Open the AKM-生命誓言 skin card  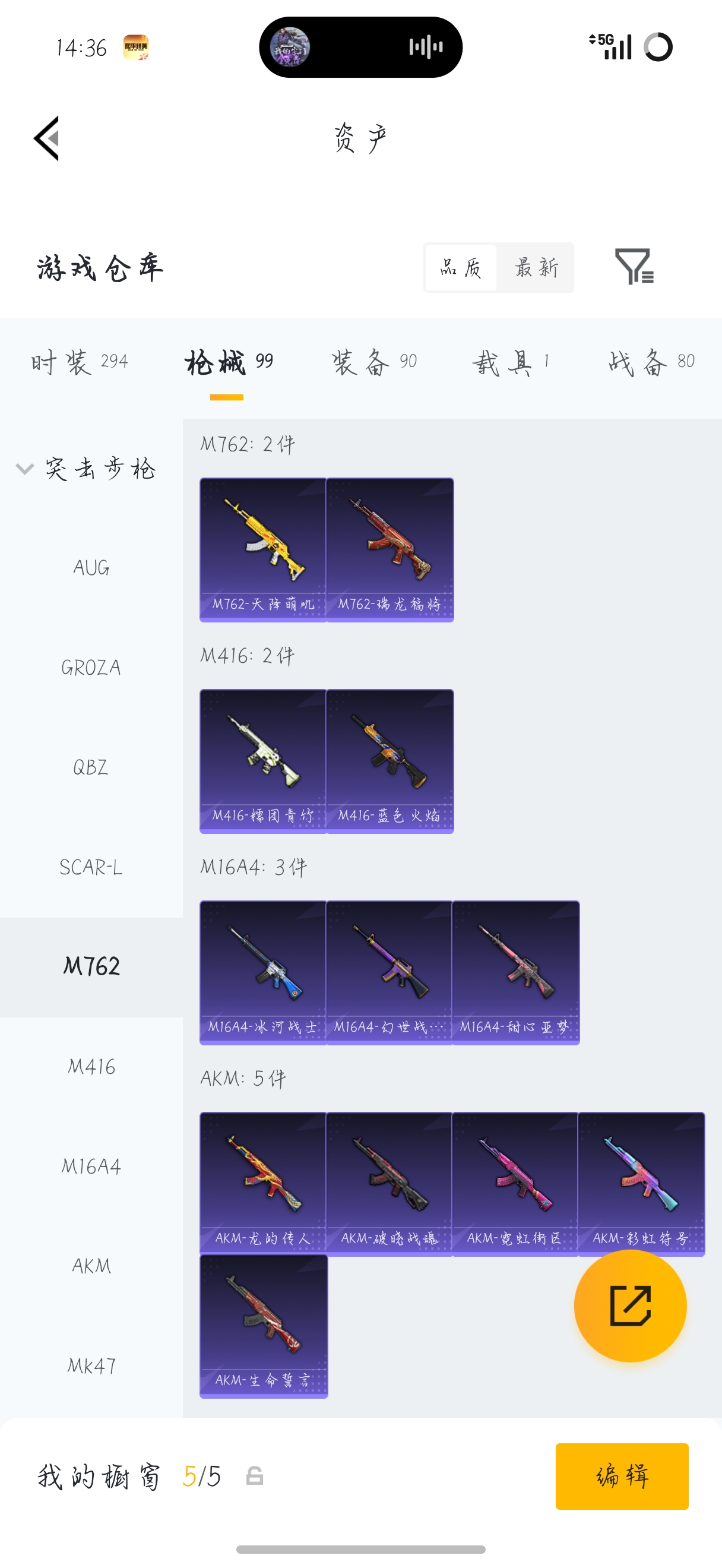[x=263, y=1326]
